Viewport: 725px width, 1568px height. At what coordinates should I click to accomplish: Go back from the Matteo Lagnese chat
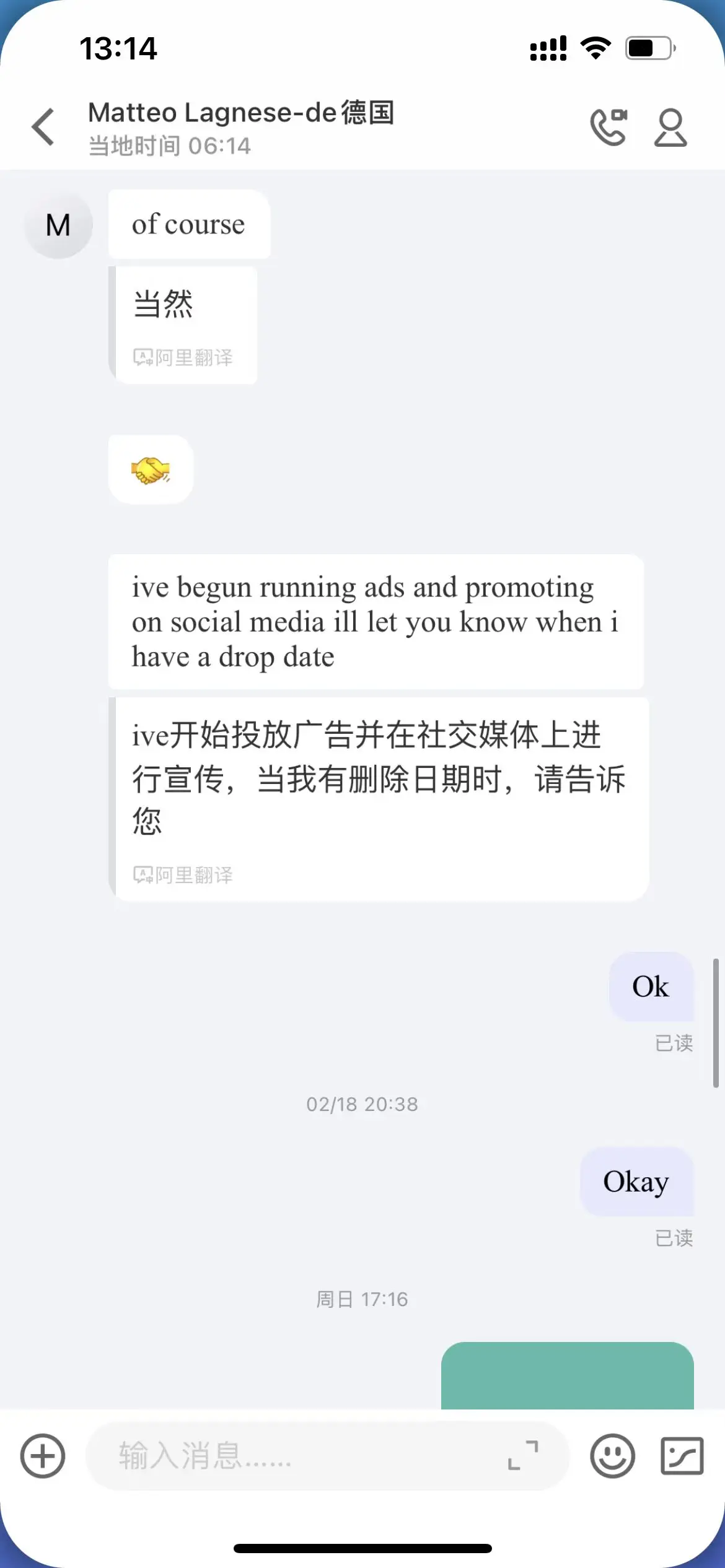(43, 127)
